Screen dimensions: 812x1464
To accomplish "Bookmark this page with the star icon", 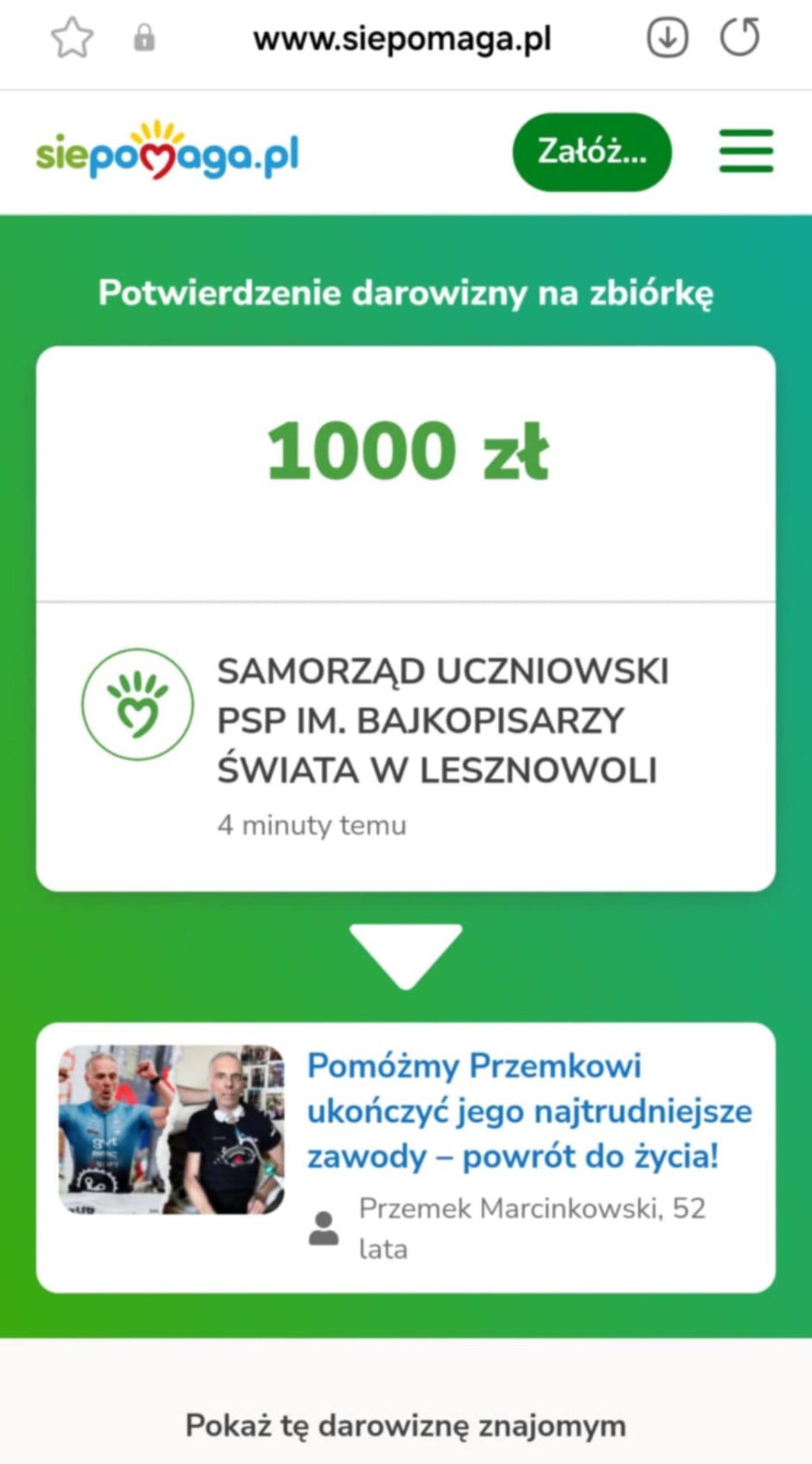I will coord(72,38).
